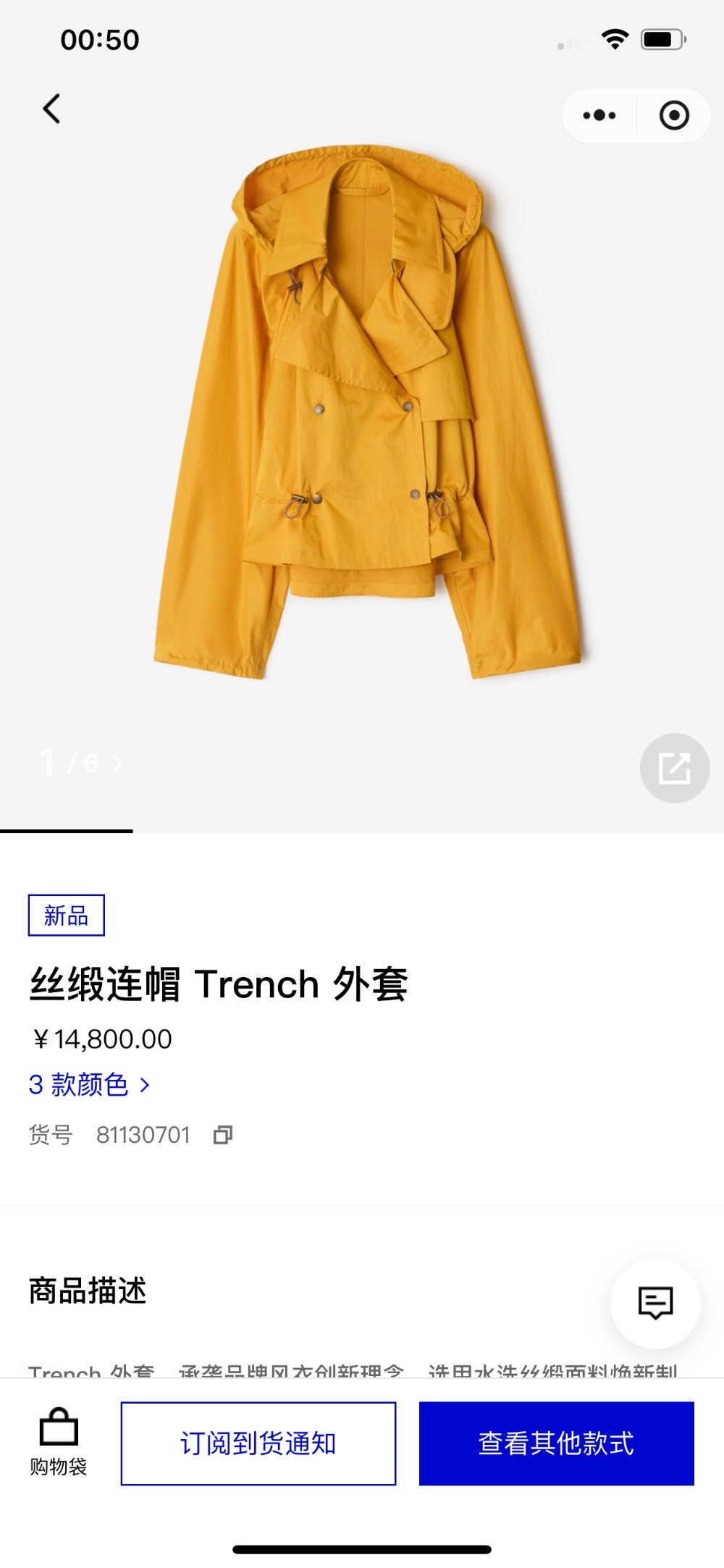
Task: Open the yellow trench jacket image
Action: pos(366,413)
